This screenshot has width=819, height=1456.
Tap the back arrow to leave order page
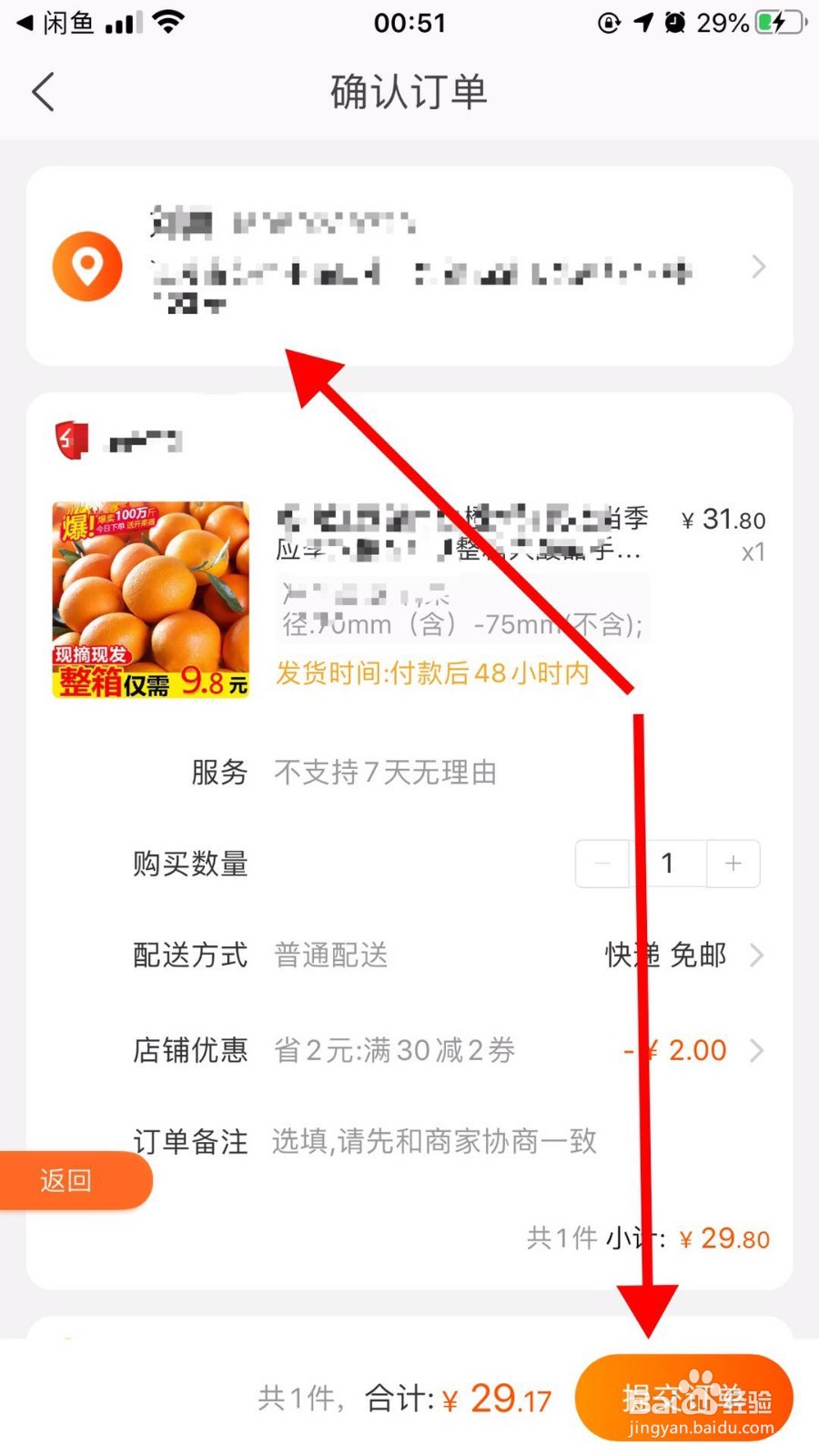pos(43,92)
